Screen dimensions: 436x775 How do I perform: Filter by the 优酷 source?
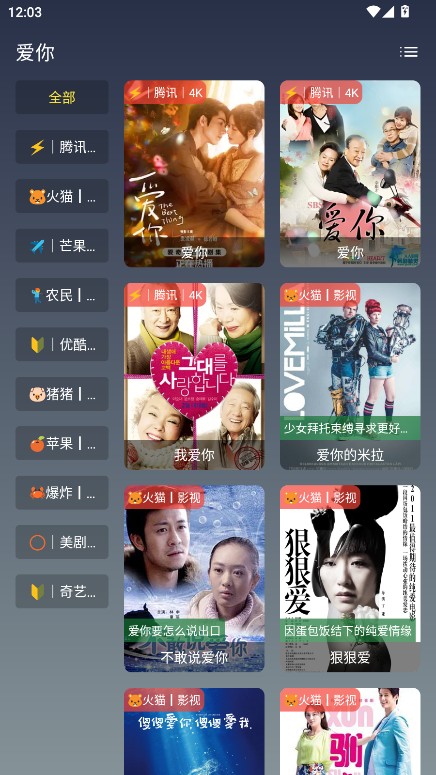click(62, 344)
